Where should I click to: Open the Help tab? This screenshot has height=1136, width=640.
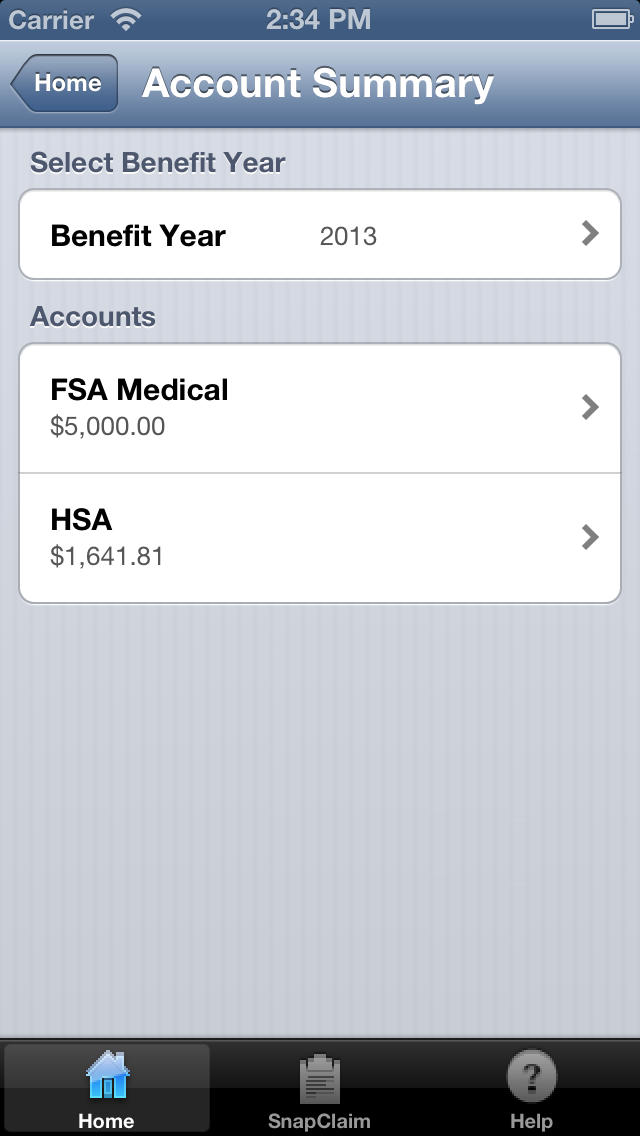coord(531,1089)
